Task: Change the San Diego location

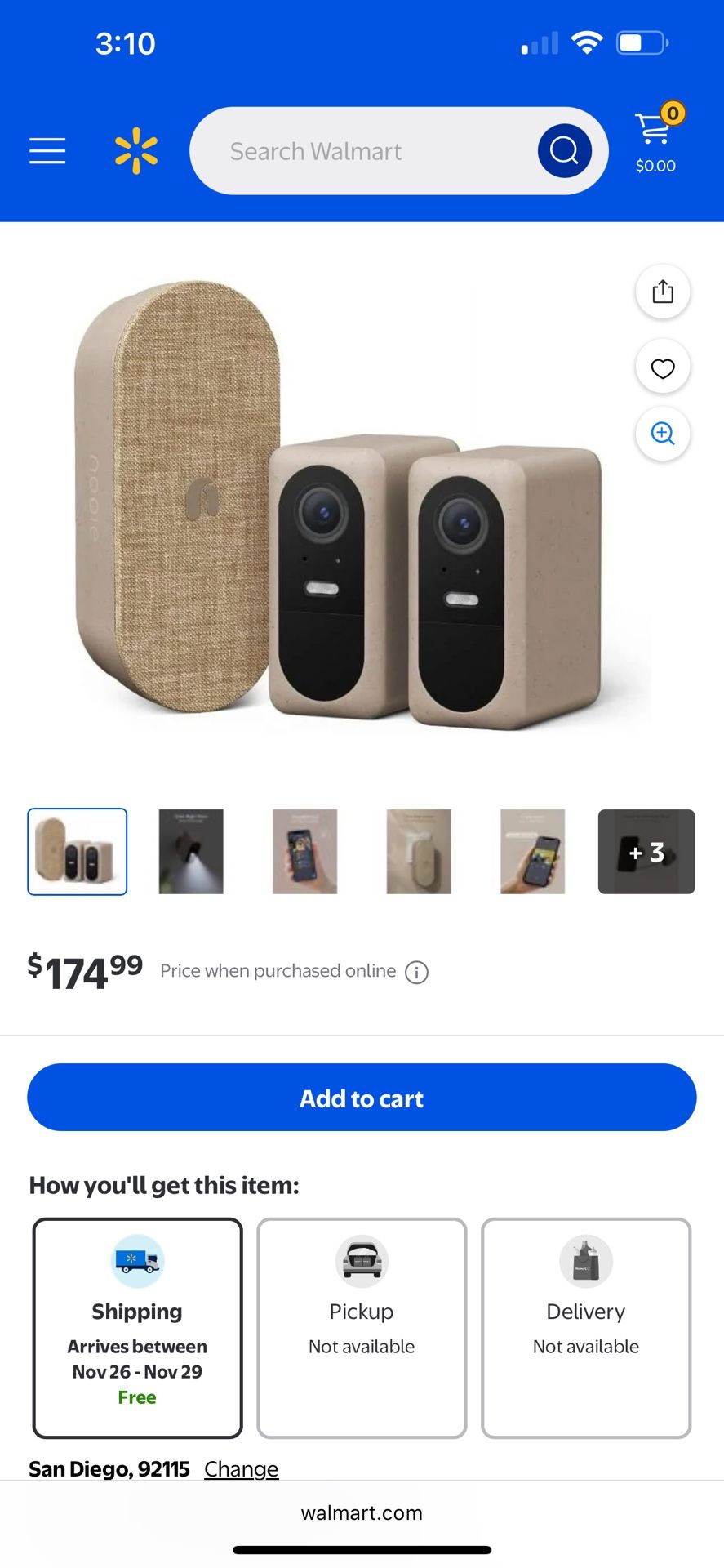Action: click(x=241, y=1468)
